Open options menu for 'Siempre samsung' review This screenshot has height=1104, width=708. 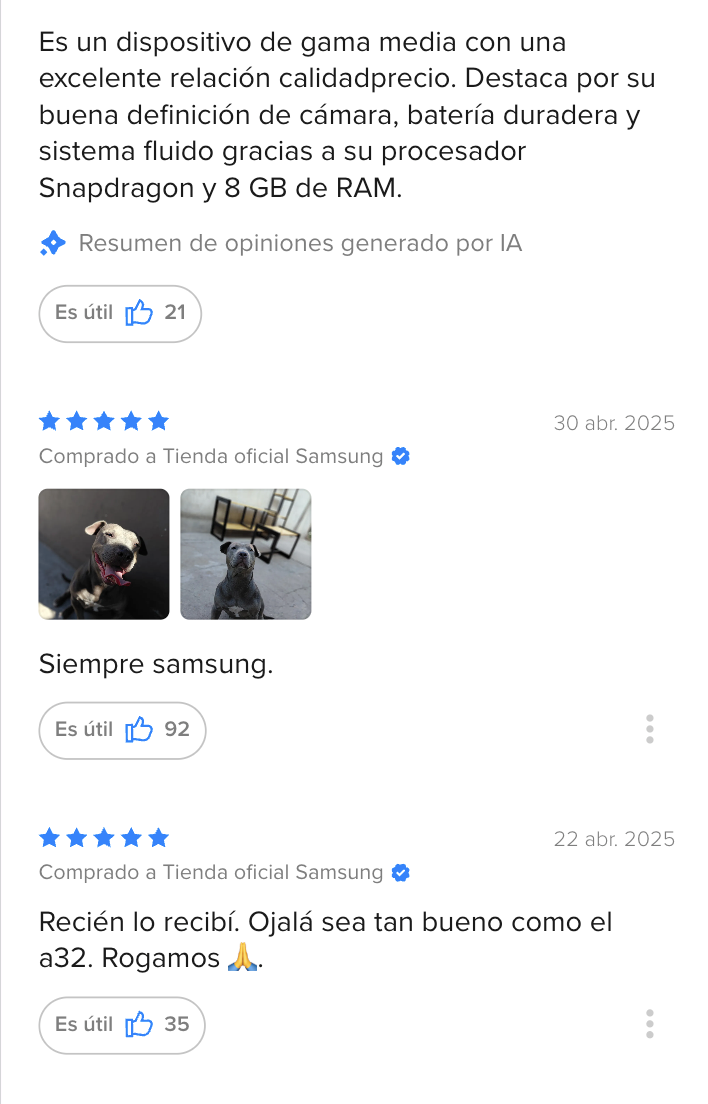(650, 730)
